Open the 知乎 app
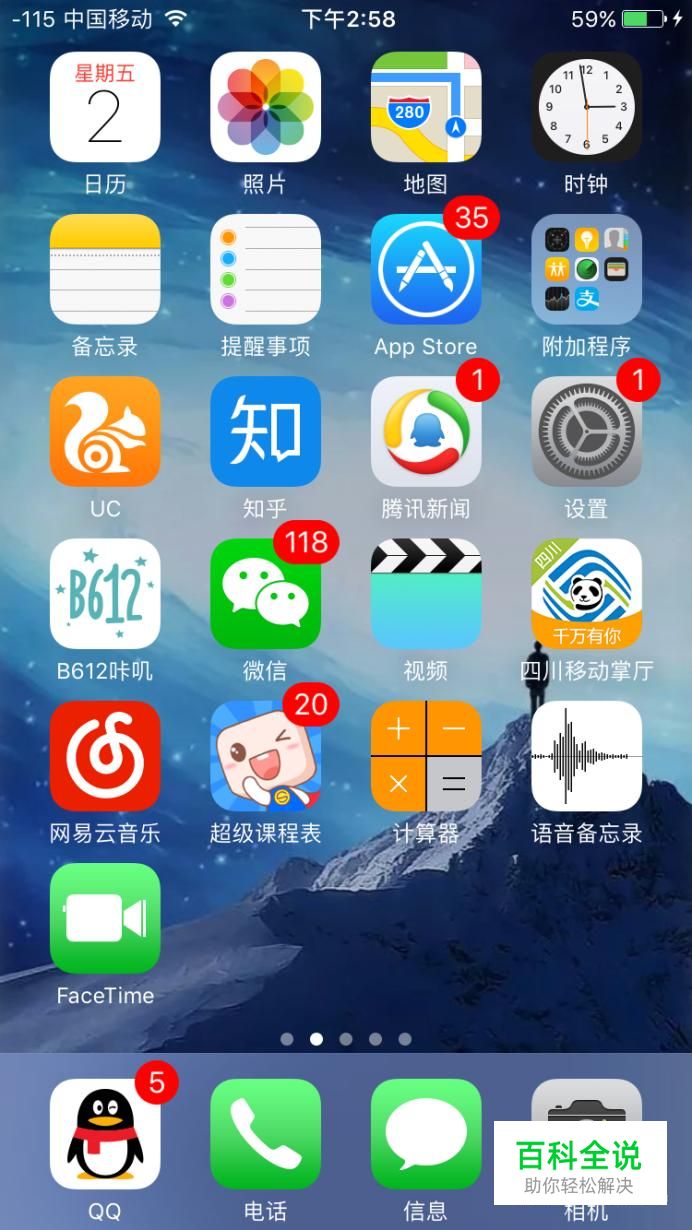Screen dimensions: 692x1230 [265, 431]
